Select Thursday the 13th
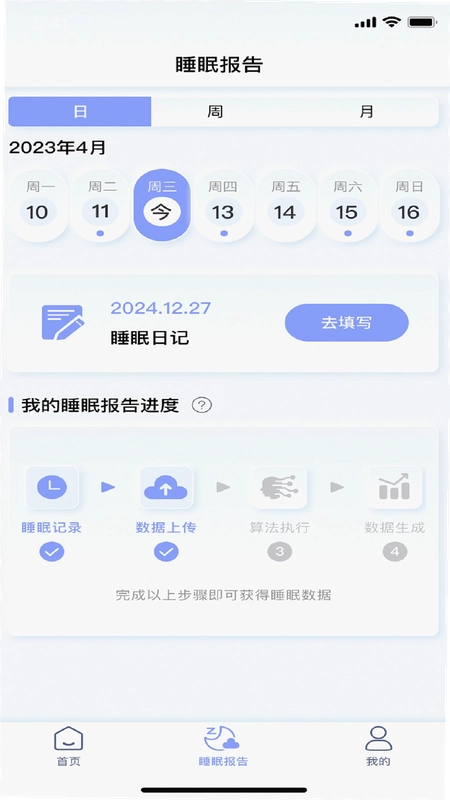This screenshot has height=800, width=450. tap(223, 206)
